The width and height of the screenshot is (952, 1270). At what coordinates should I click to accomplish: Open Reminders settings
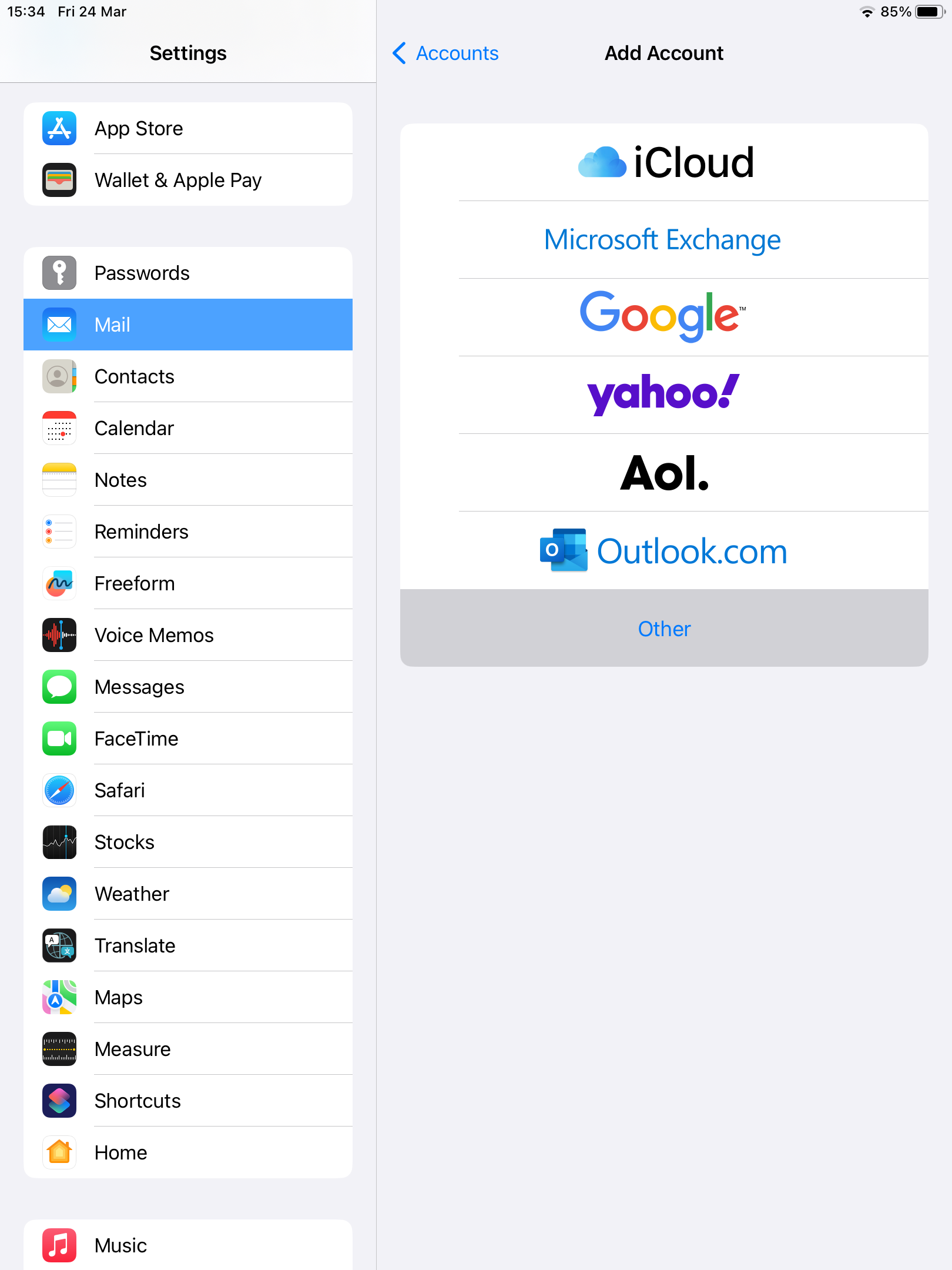tap(188, 532)
